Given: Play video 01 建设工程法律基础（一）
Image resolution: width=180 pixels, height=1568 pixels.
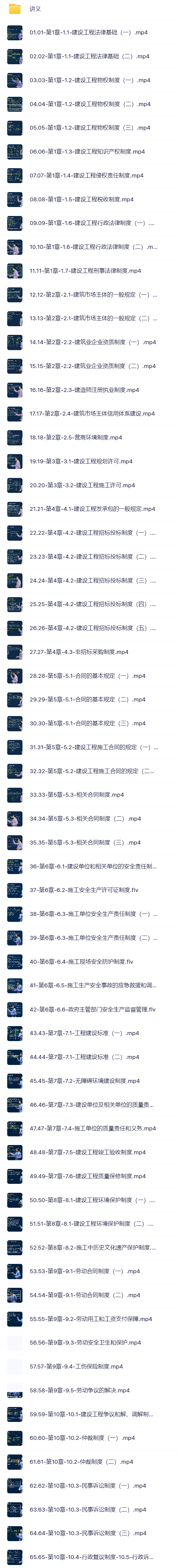Looking at the screenshot, I should (x=88, y=33).
